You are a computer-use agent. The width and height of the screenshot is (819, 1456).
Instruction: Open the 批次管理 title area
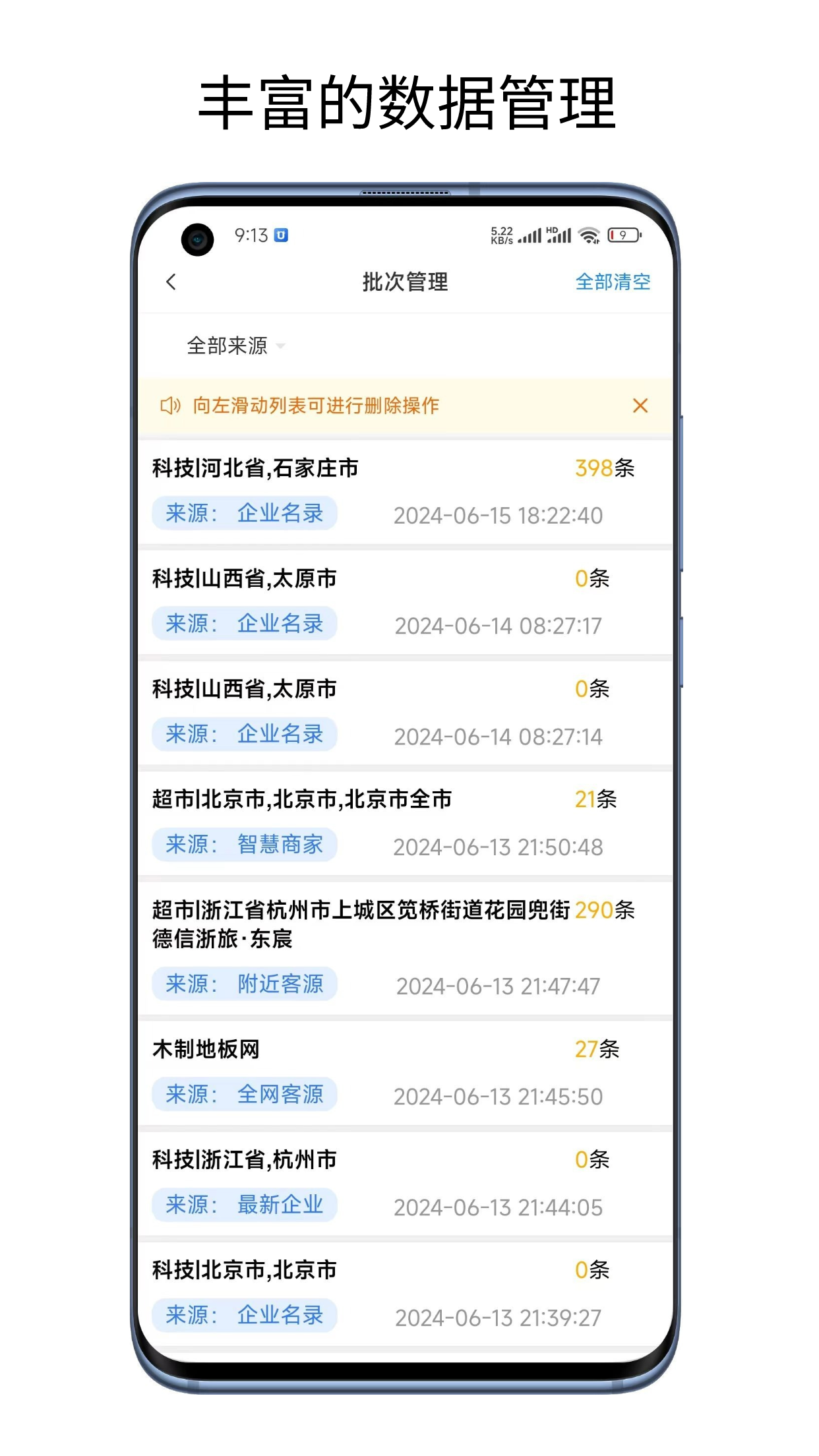click(404, 282)
